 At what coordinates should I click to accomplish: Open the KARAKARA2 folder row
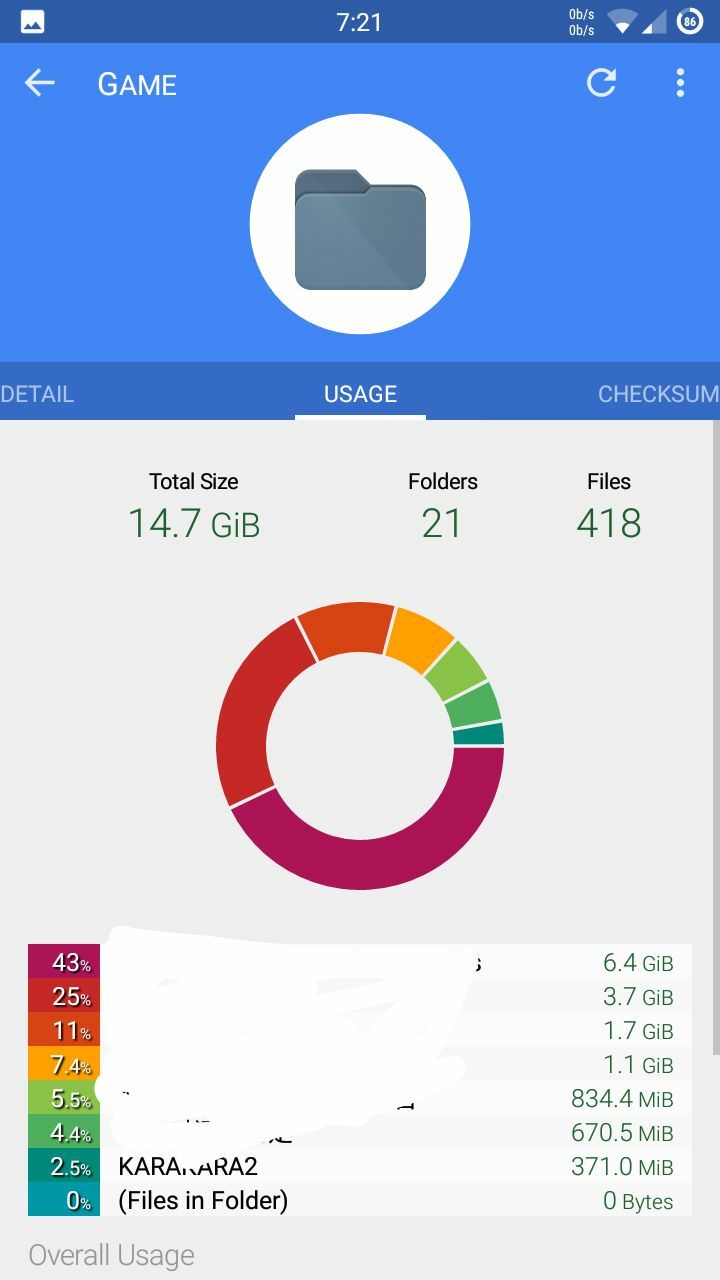point(360,1167)
